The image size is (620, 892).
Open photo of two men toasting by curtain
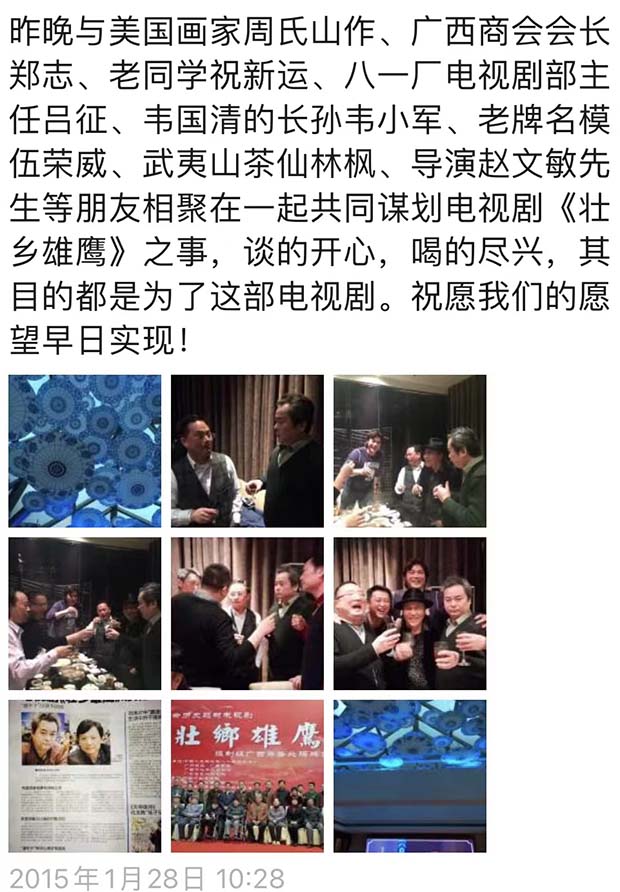coord(247,451)
